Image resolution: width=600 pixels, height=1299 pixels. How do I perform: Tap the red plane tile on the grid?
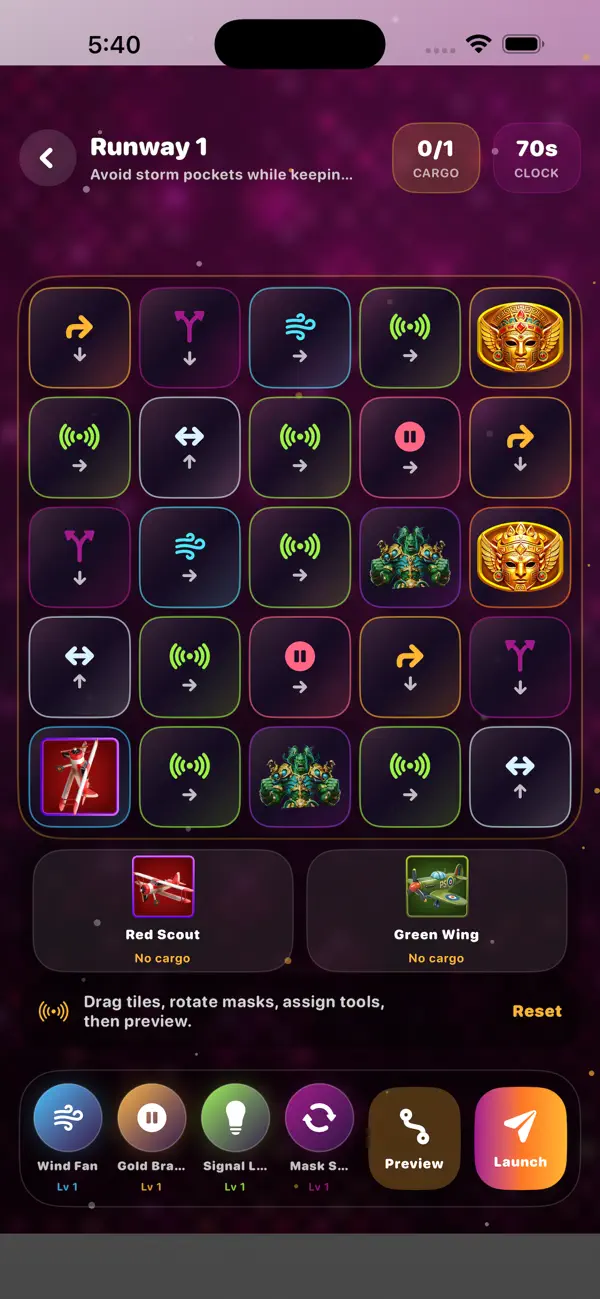click(80, 777)
